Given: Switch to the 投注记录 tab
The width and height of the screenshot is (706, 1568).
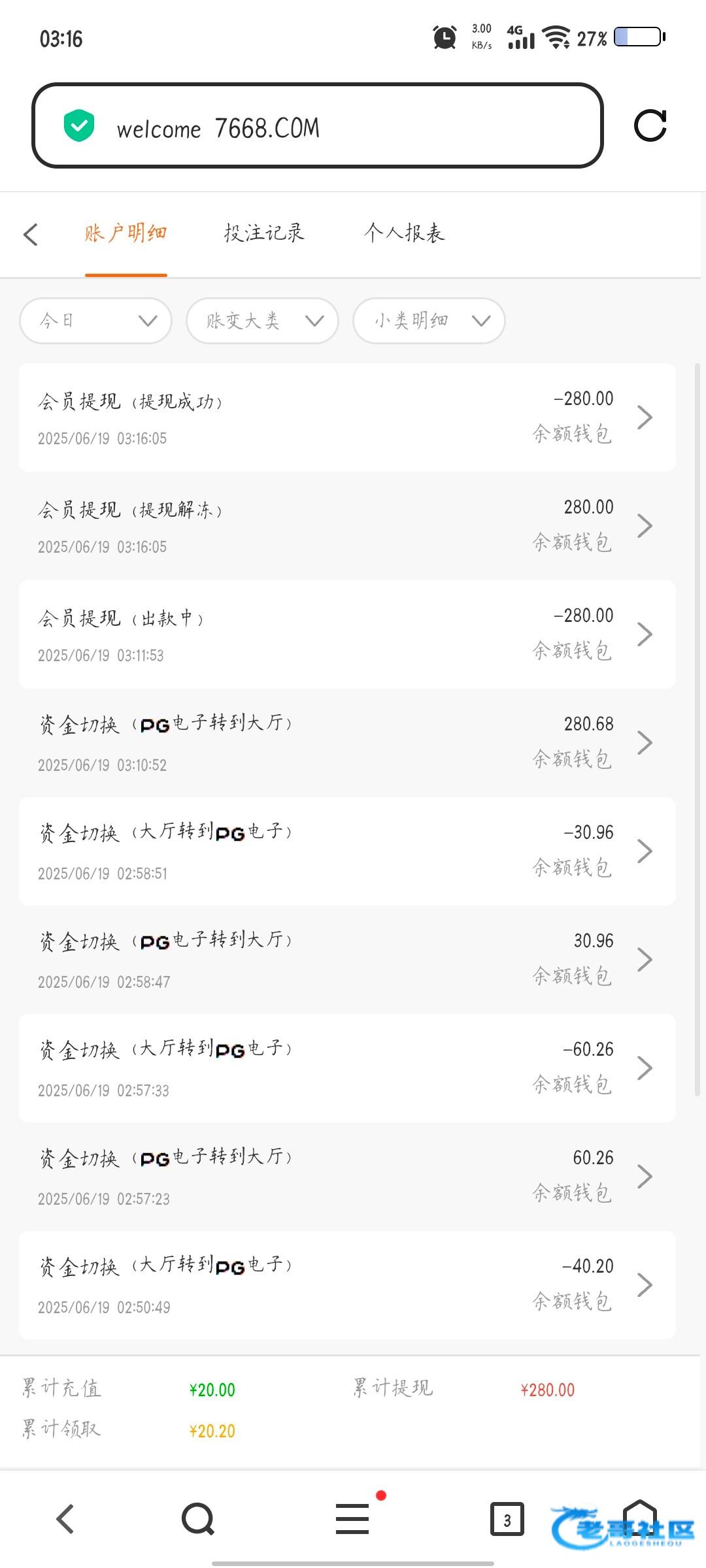Looking at the screenshot, I should [x=264, y=233].
